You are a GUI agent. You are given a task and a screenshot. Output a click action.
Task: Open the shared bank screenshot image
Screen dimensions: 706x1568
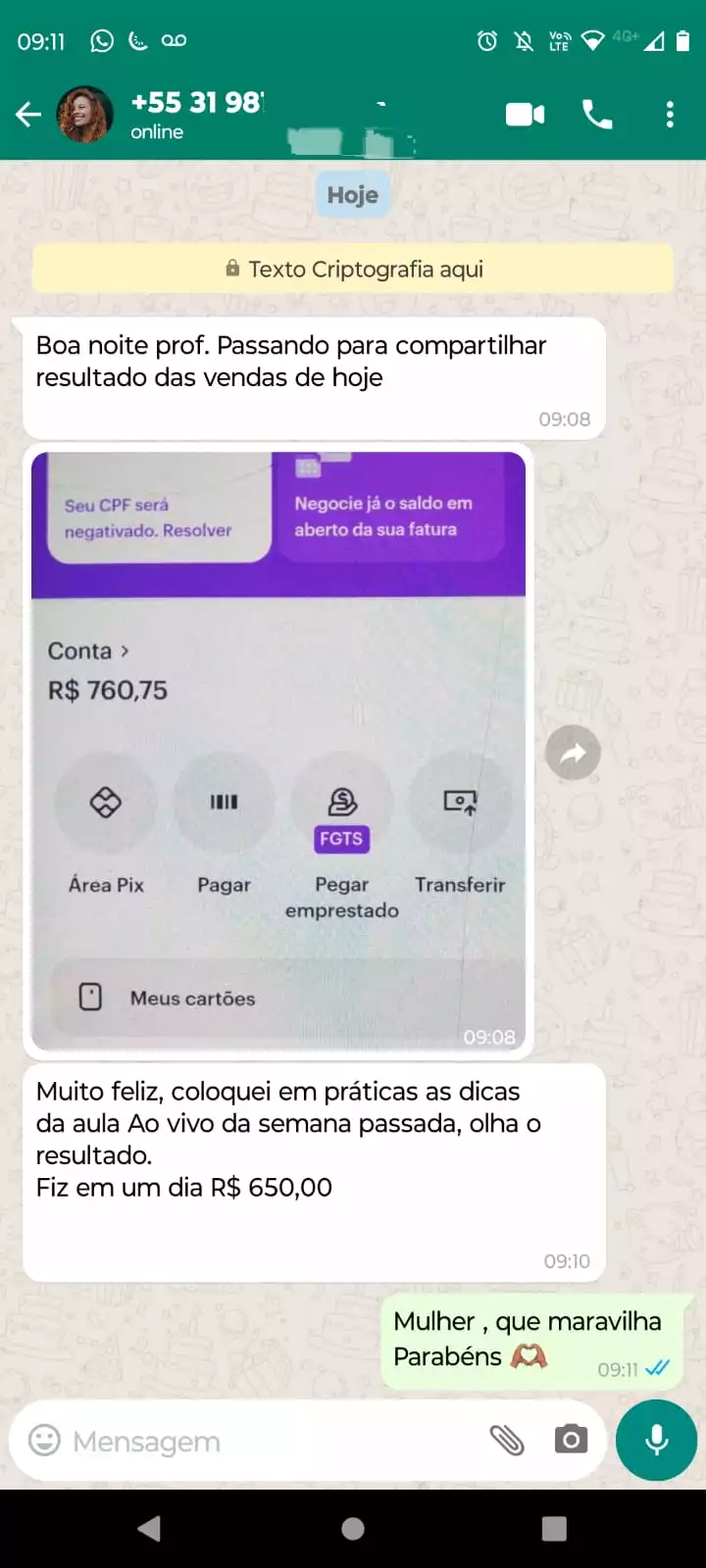(278, 750)
